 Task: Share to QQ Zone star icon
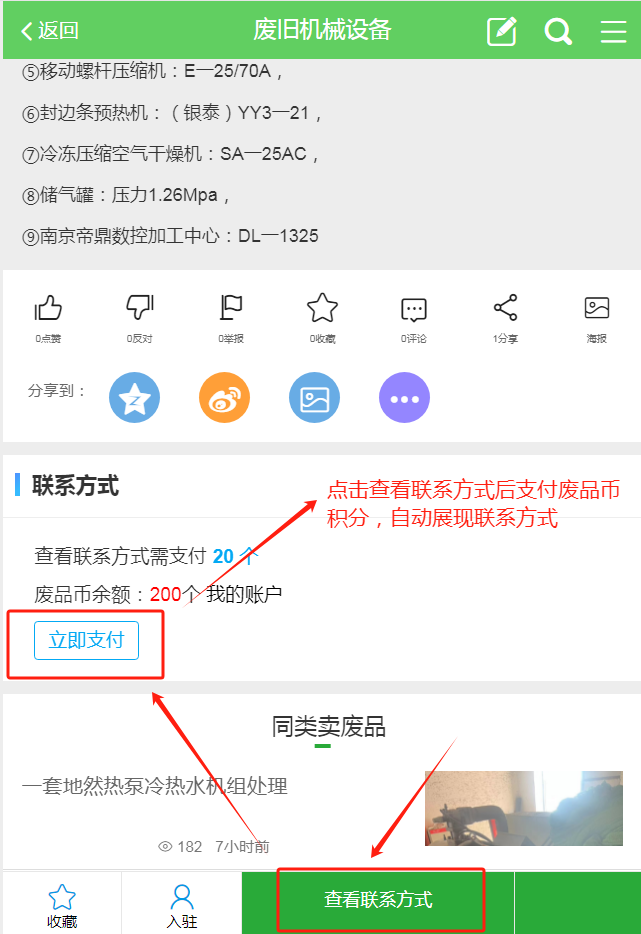[135, 398]
